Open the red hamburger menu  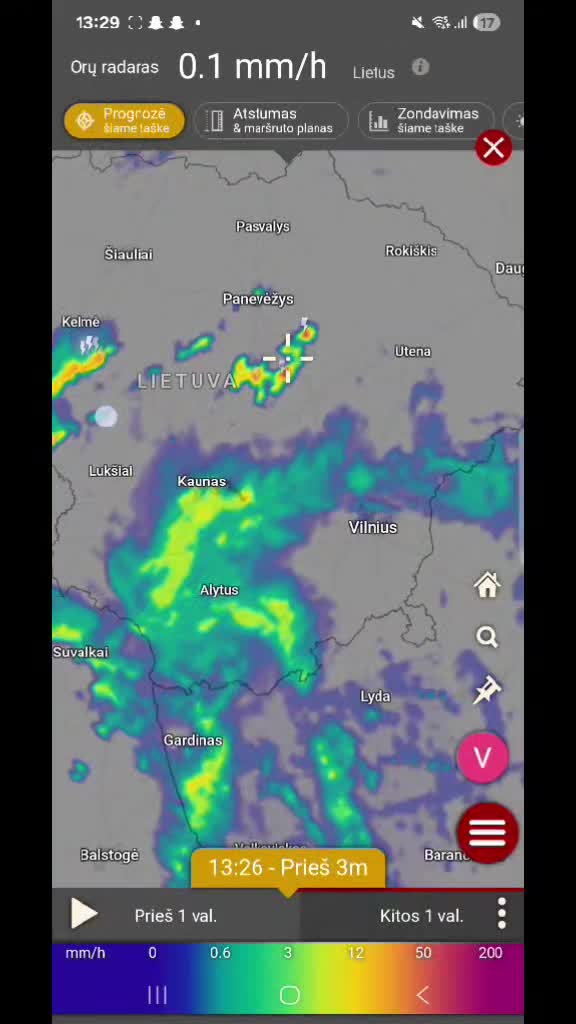[x=487, y=833]
